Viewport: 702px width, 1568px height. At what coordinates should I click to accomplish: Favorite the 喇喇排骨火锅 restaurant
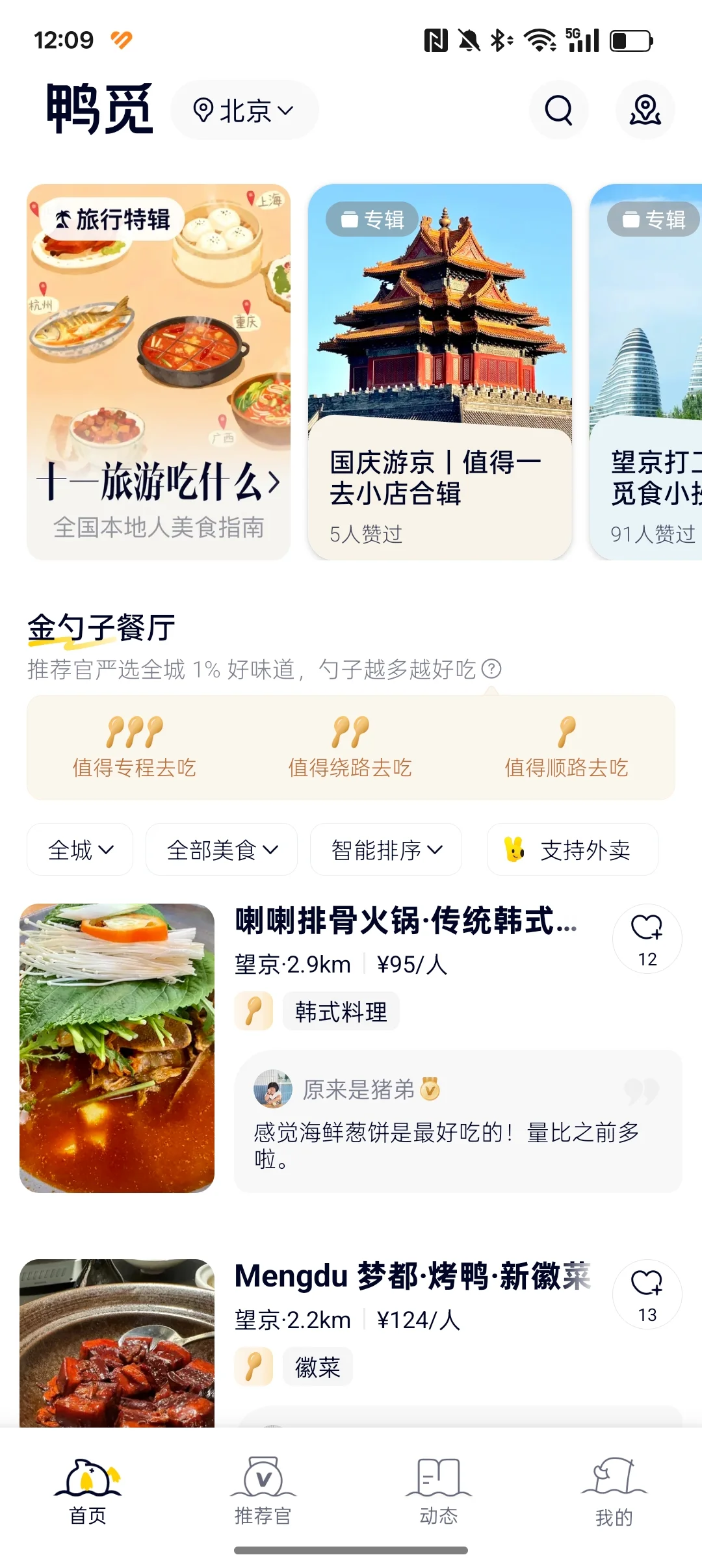coord(647,938)
